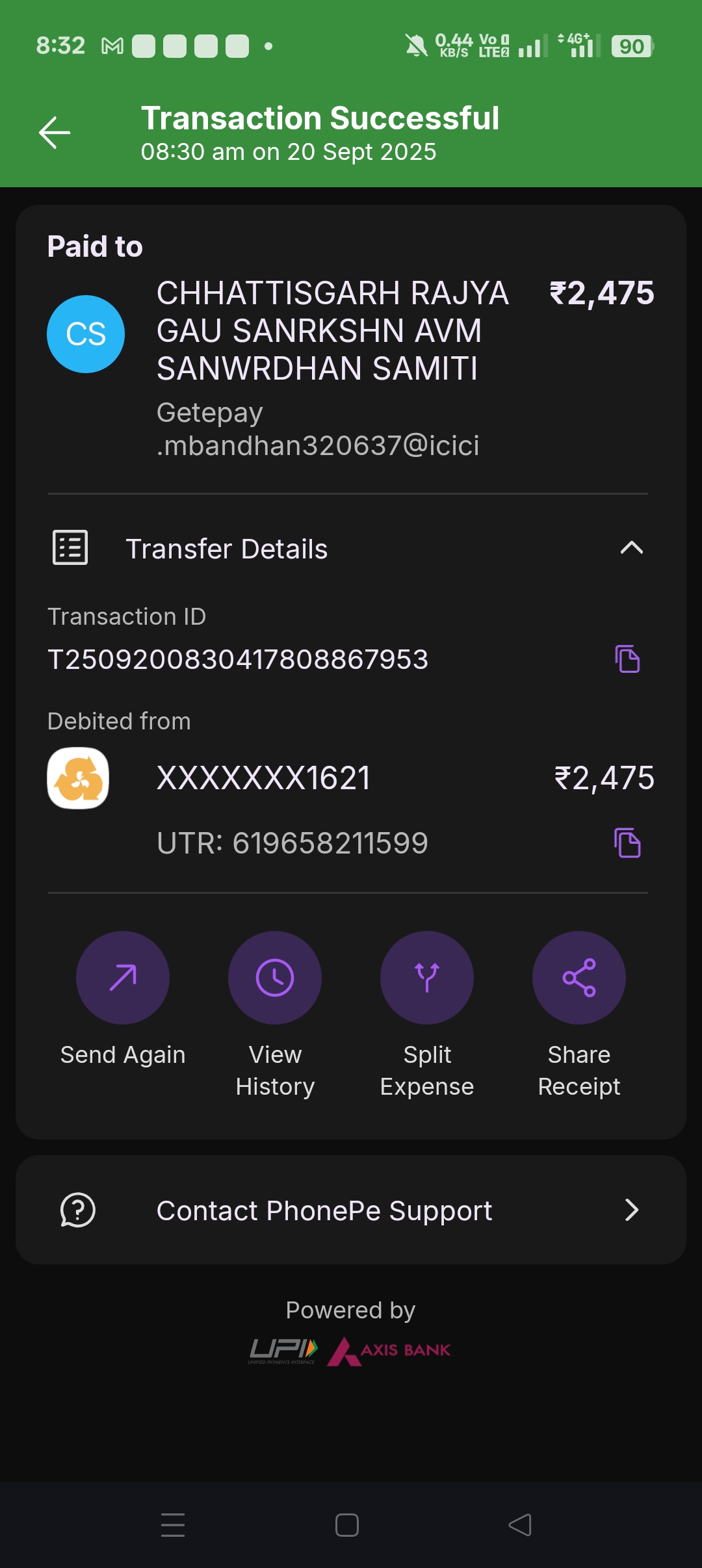This screenshot has height=1568, width=702.
Task: Go to the home screen
Action: click(x=347, y=1525)
